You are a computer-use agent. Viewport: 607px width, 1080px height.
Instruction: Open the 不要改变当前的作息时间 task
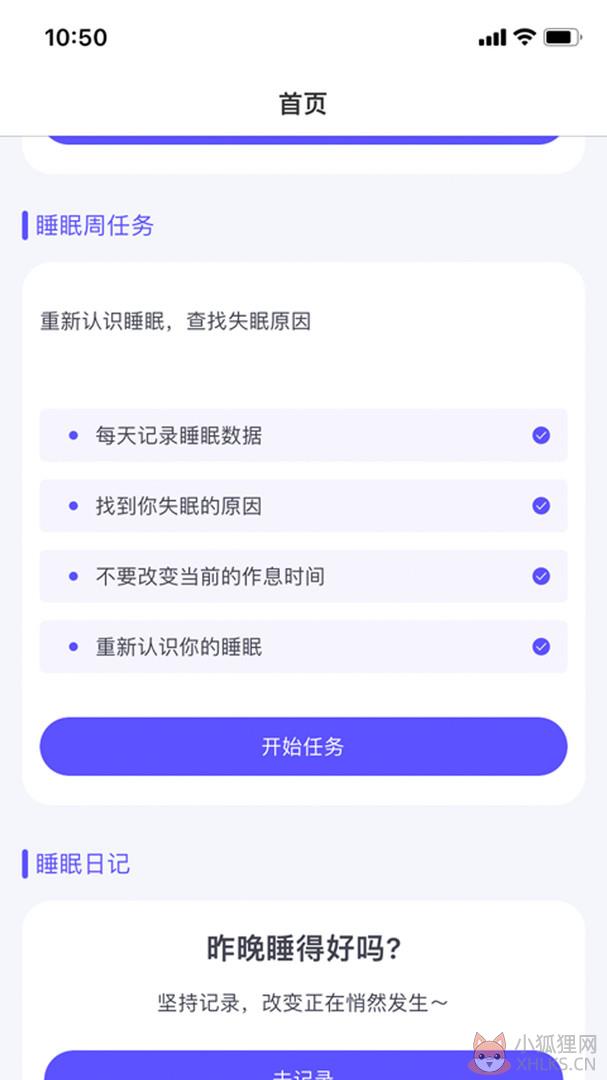tap(303, 577)
